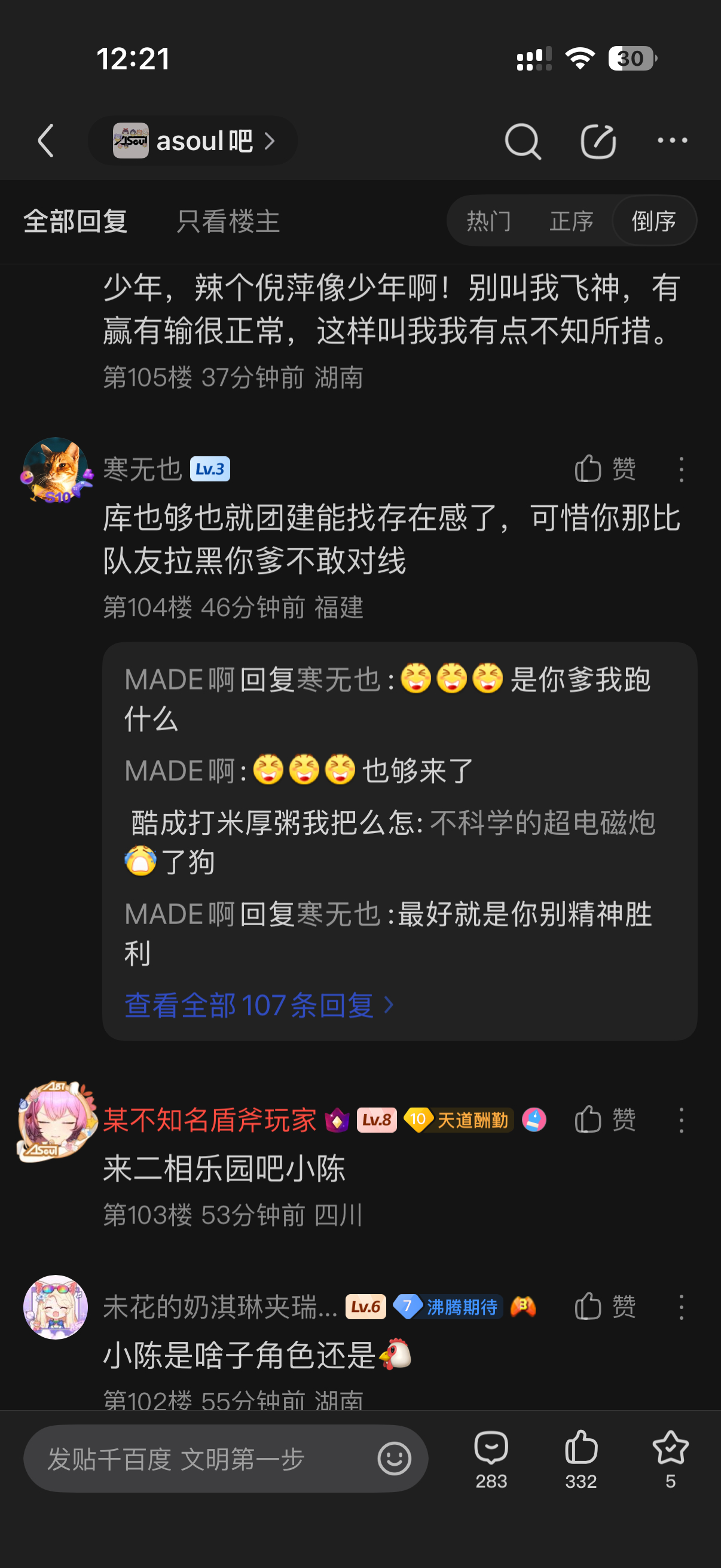The height and width of the screenshot is (1568, 721).
Task: Open the asoul吧 forum page
Action: click(193, 141)
